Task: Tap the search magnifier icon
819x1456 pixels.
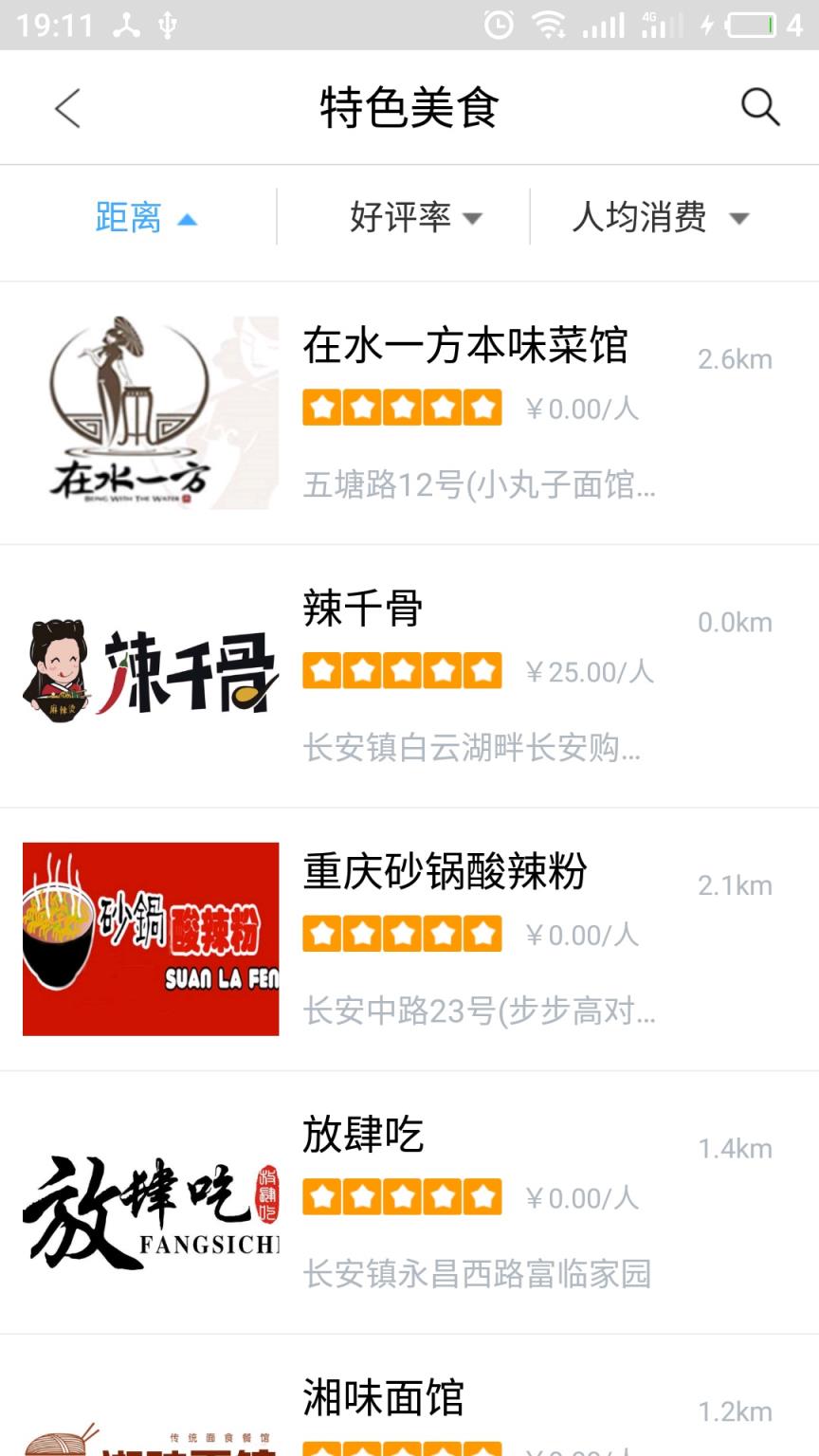Action: pyautogui.click(x=761, y=107)
